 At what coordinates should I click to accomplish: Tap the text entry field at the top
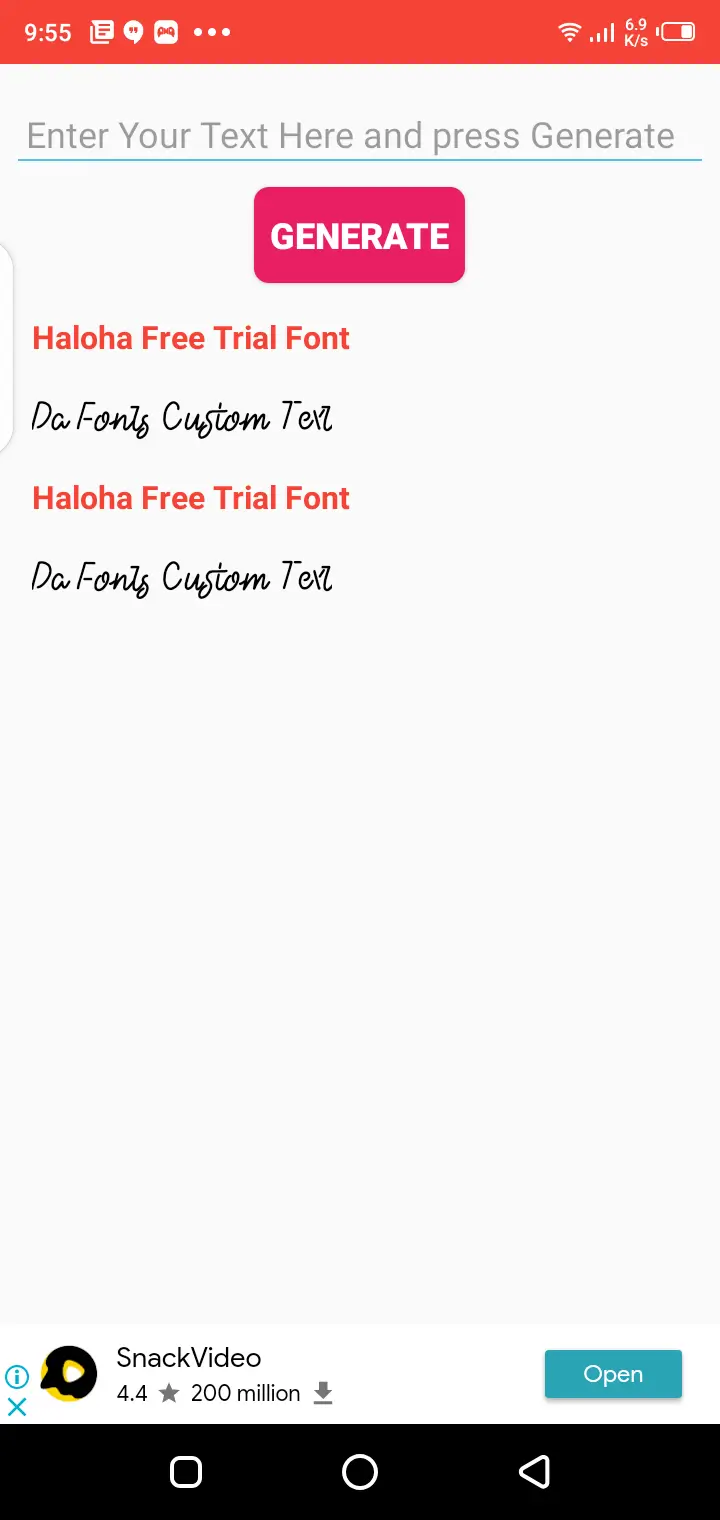(x=360, y=135)
